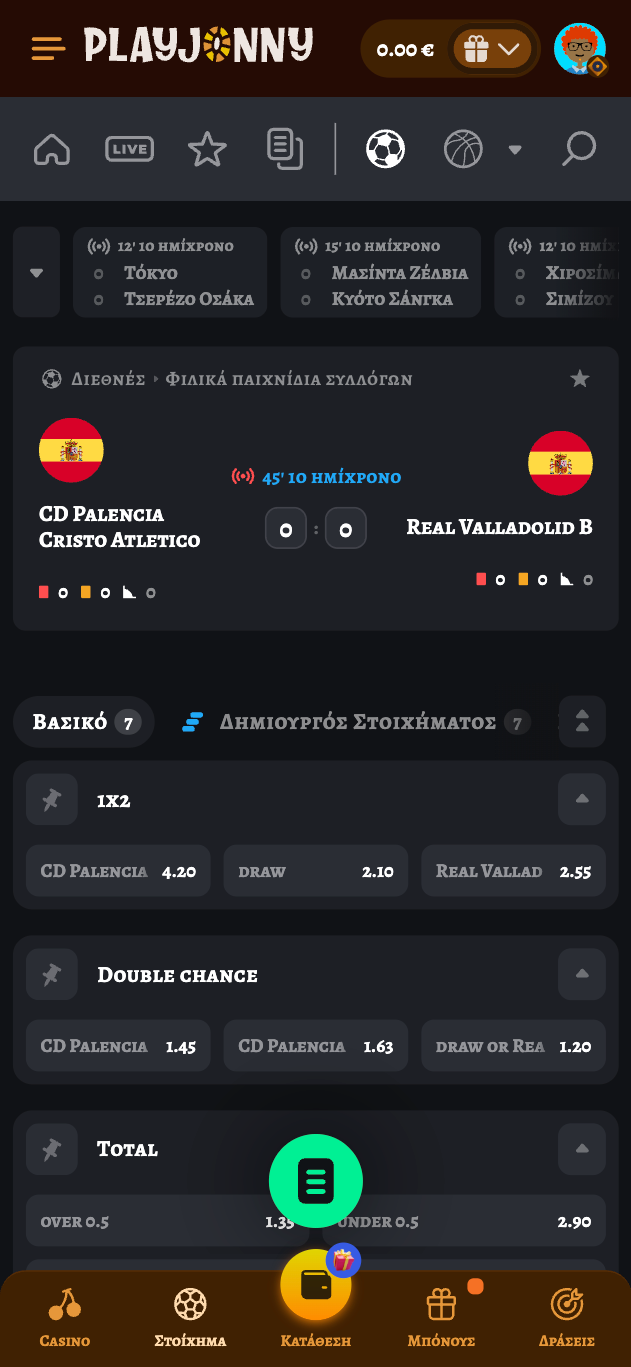Image resolution: width=631 pixels, height=1367 pixels.
Task: Open the search magnifier
Action: (x=579, y=150)
